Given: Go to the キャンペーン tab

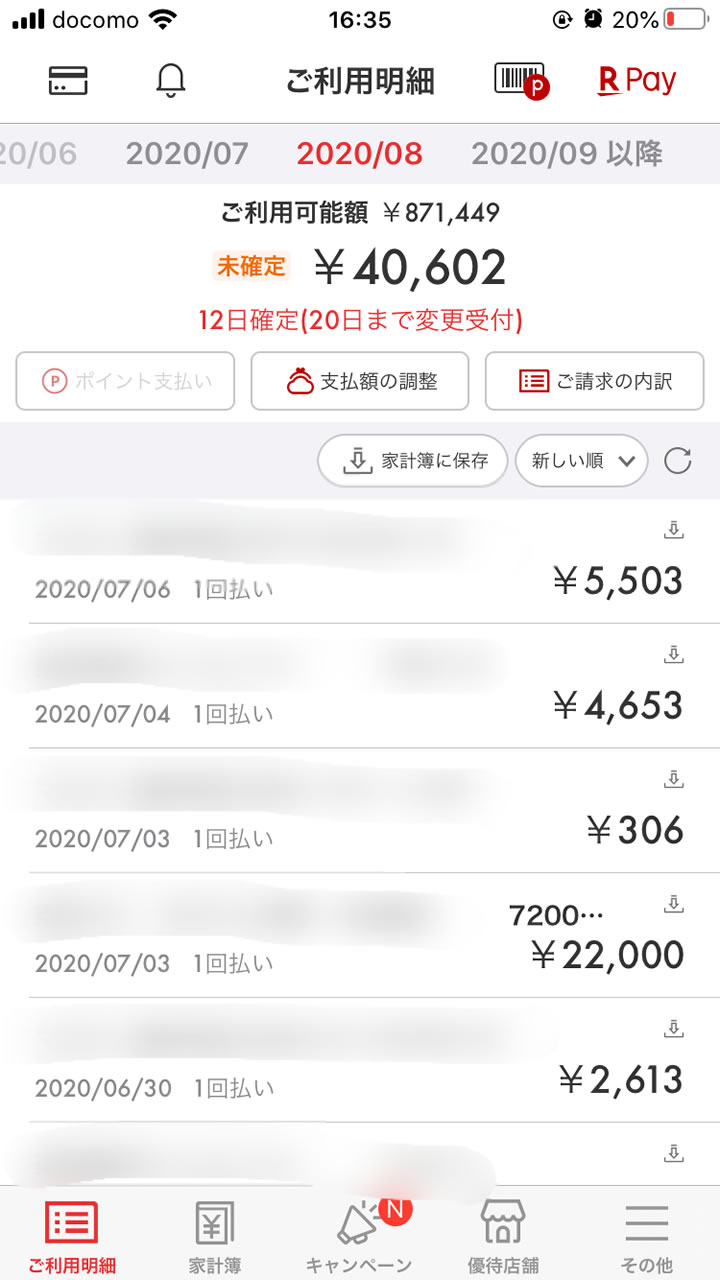Looking at the screenshot, I should click(359, 1235).
